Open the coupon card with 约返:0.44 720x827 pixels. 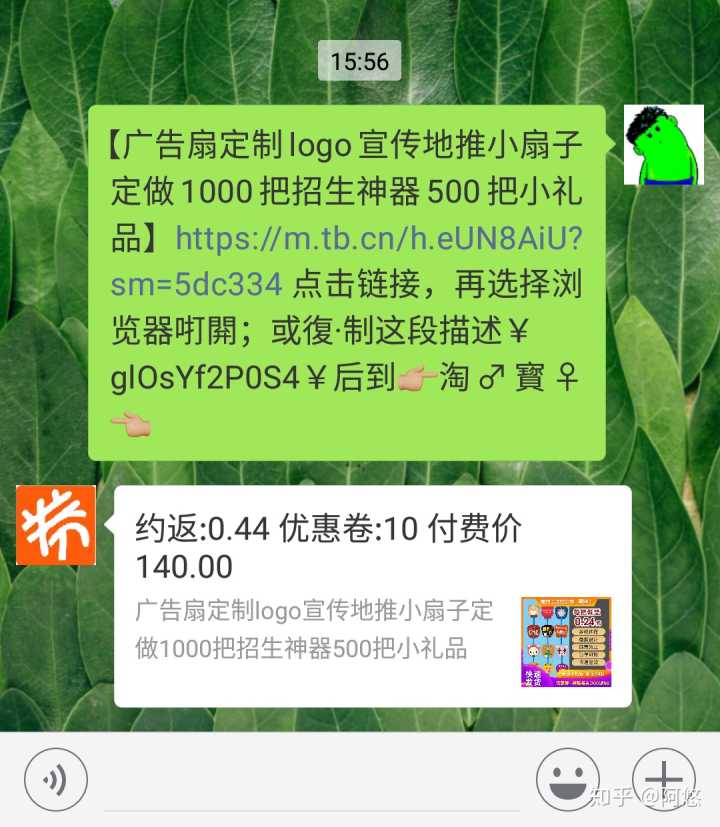click(372, 596)
